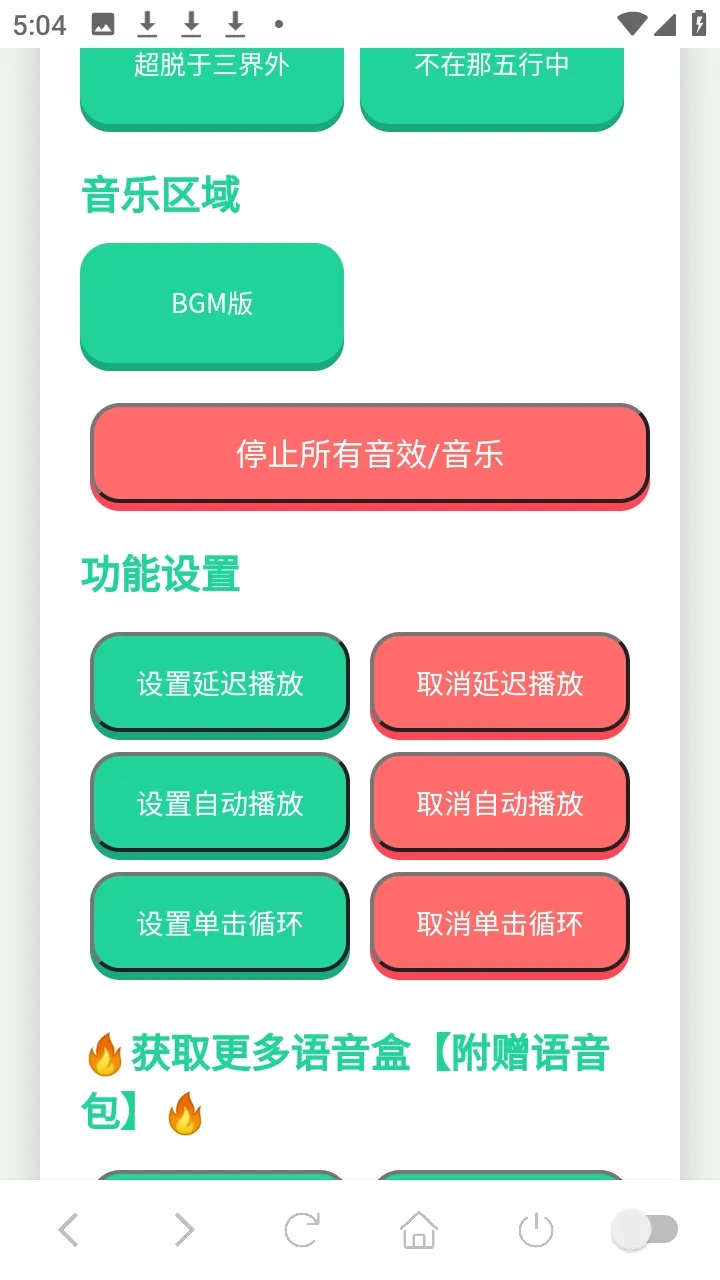Tap 取消自动播放 to disable autoplay

(x=499, y=803)
